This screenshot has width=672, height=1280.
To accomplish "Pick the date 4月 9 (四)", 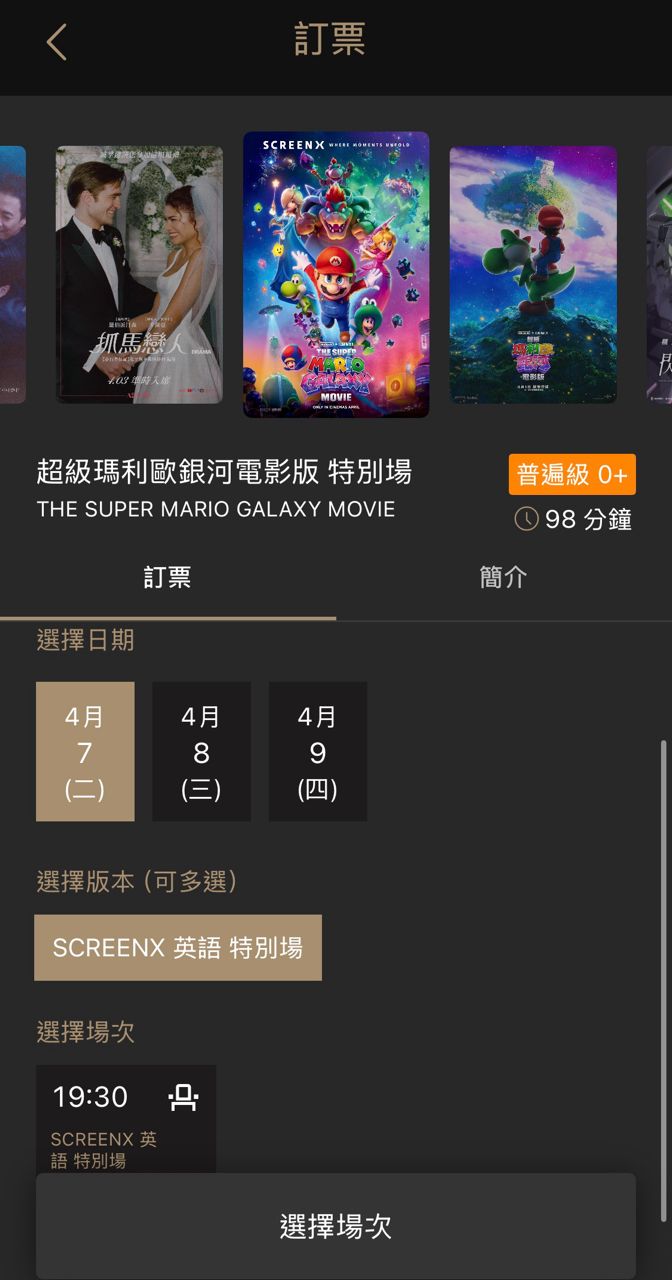I will 317,751.
